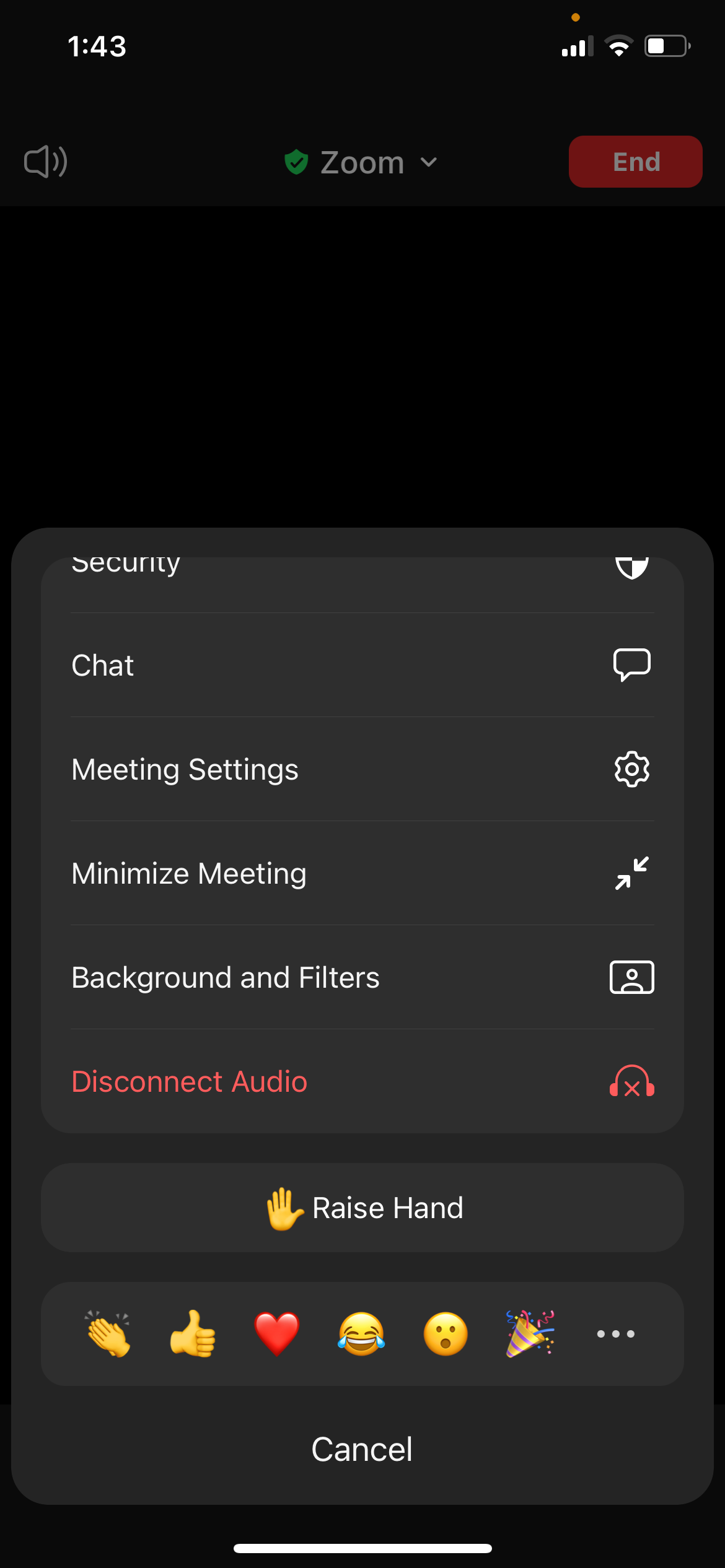Open the Chat option
Image resolution: width=725 pixels, height=1568 pixels.
[x=362, y=665]
